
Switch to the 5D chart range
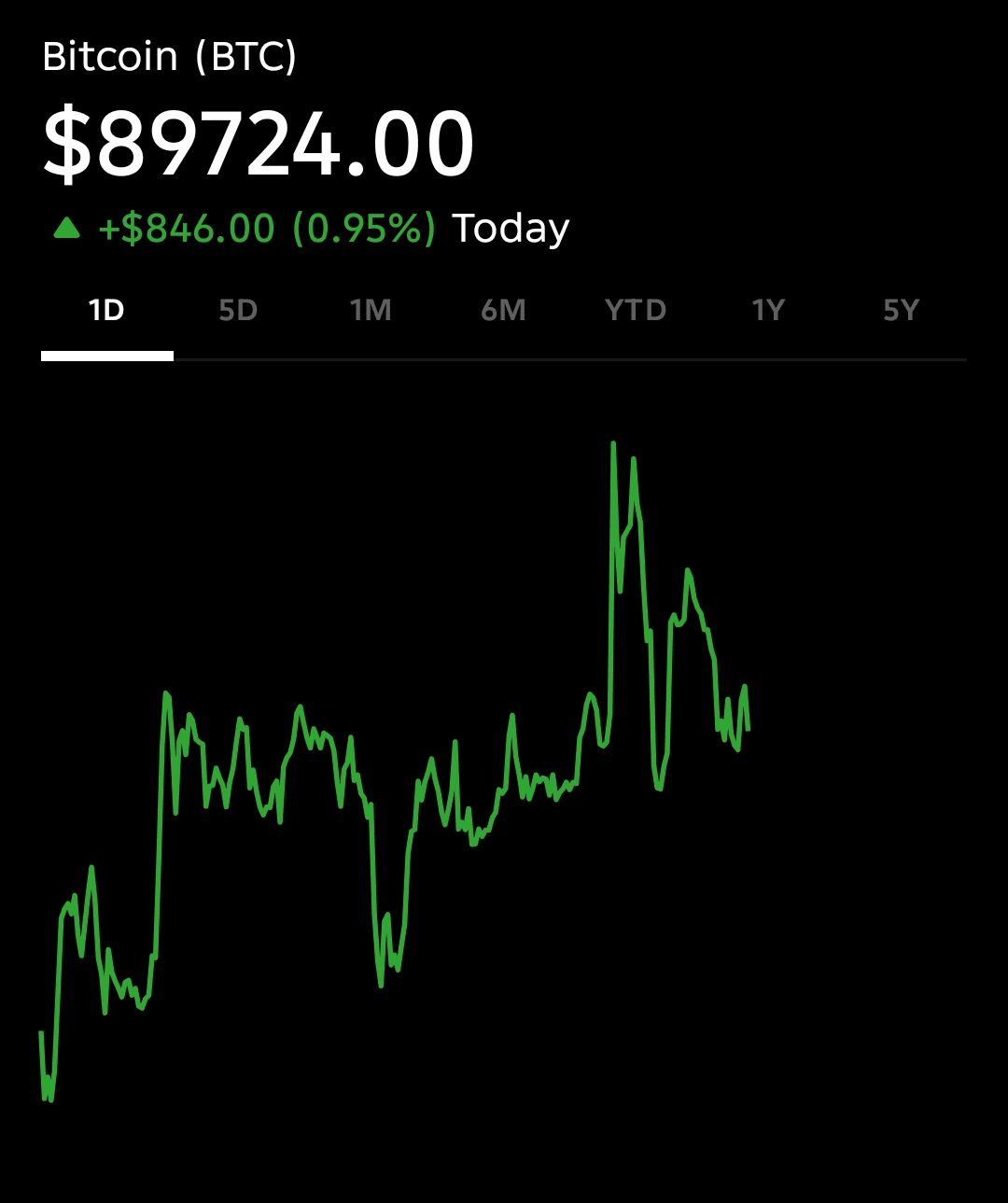238,311
